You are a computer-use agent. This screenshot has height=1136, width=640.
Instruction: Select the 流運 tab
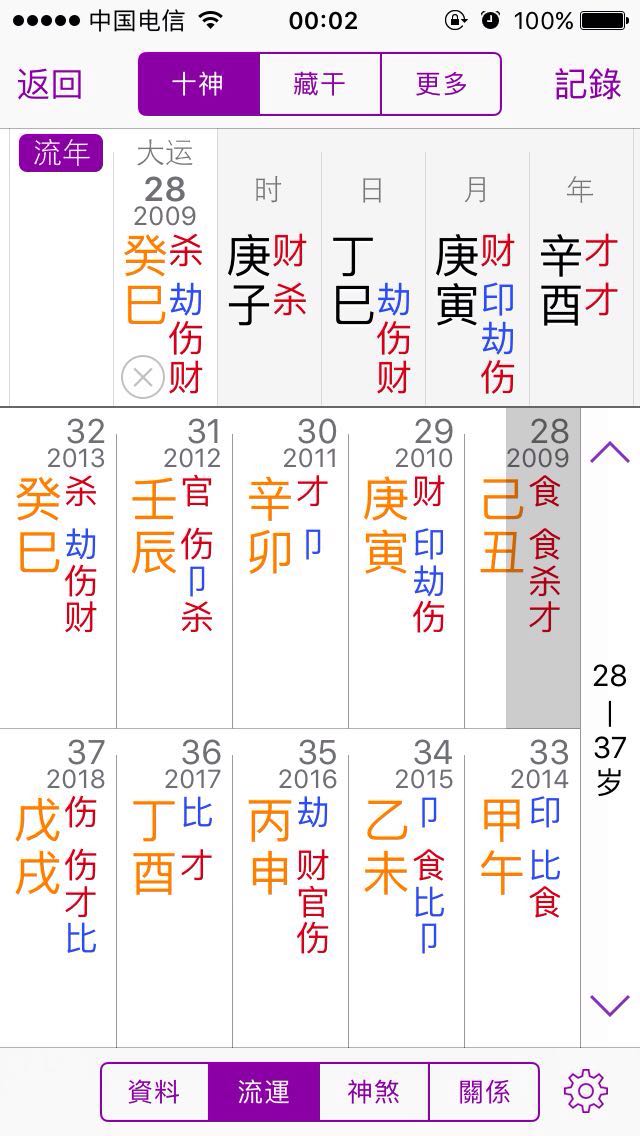(x=264, y=1091)
